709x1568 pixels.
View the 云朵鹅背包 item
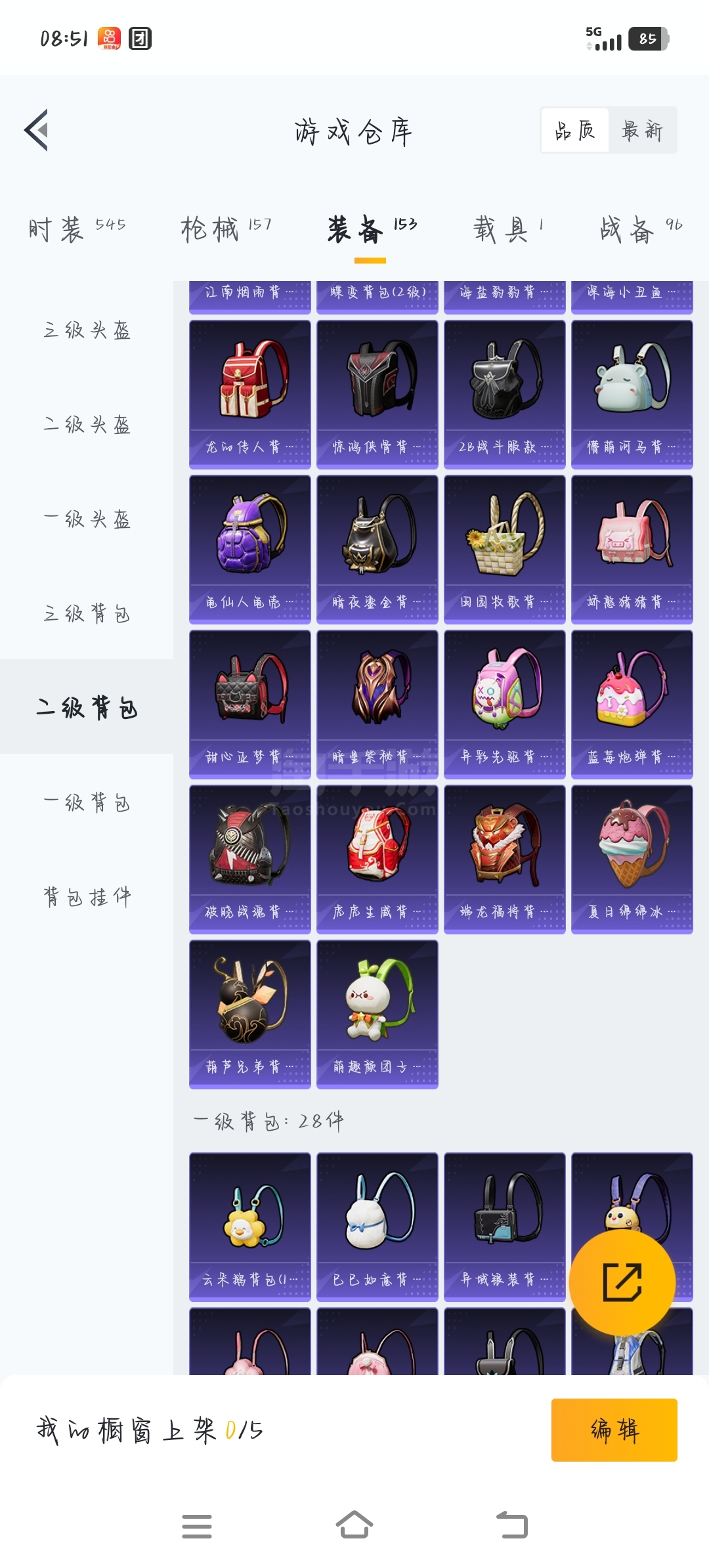(249, 1227)
